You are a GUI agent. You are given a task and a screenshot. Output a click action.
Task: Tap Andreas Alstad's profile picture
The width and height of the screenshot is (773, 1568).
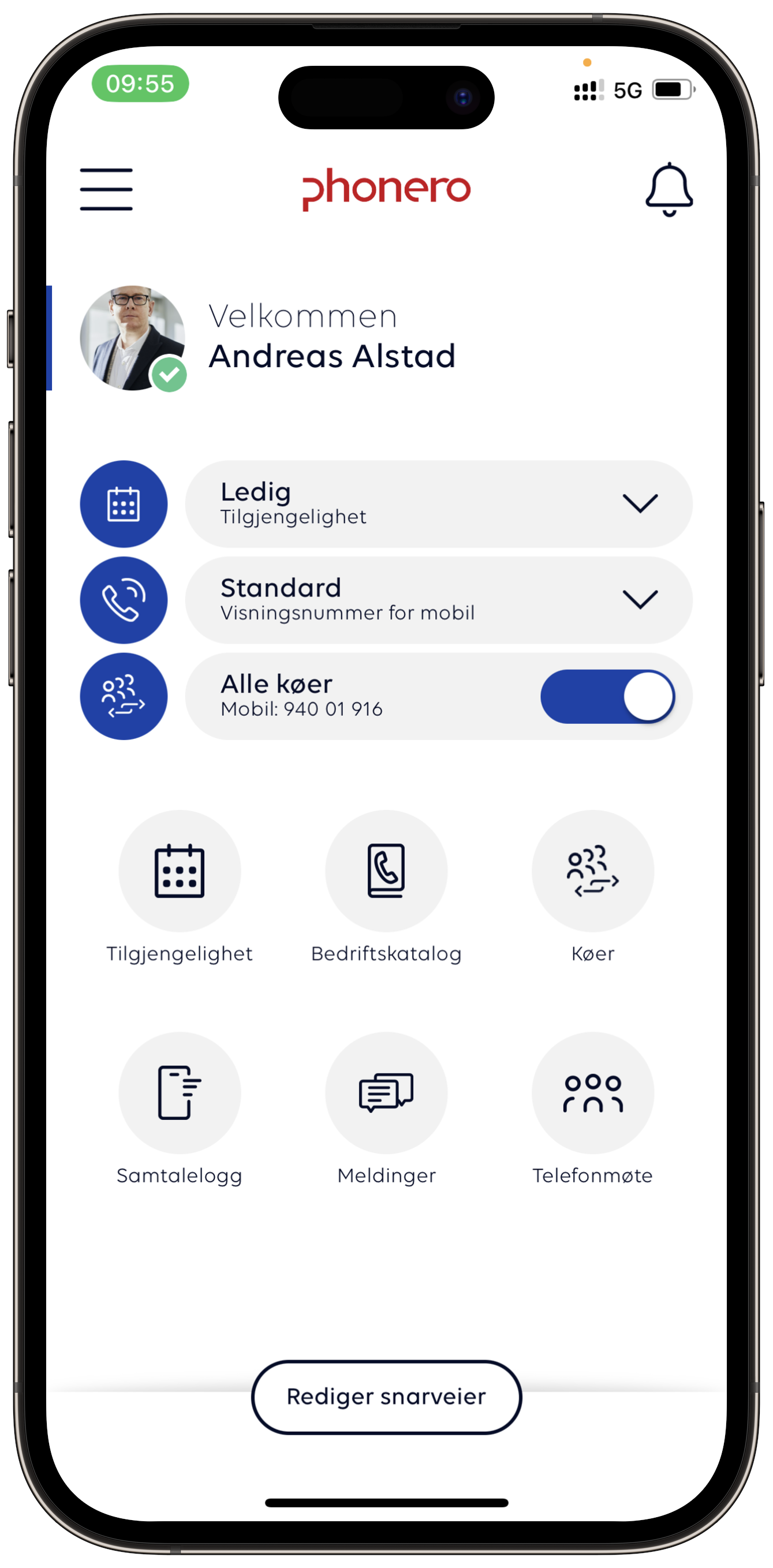(133, 338)
